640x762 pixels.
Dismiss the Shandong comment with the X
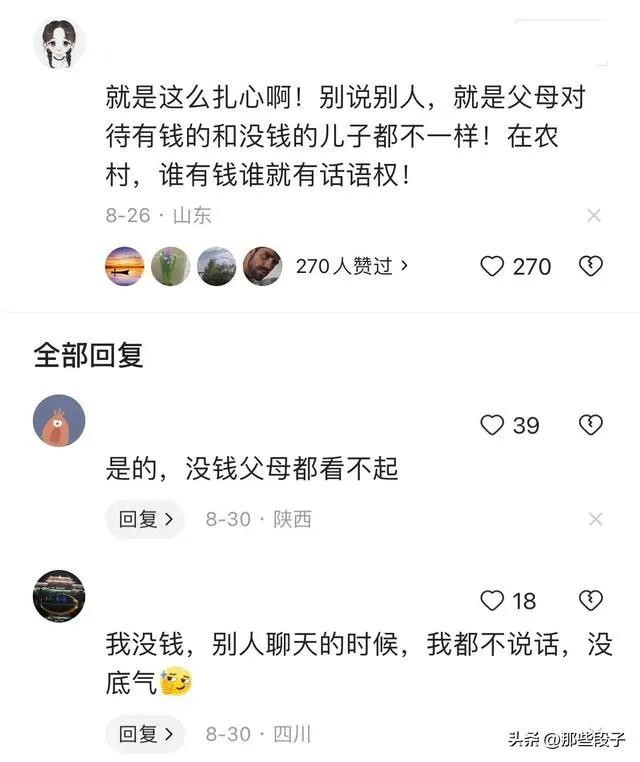tap(594, 216)
